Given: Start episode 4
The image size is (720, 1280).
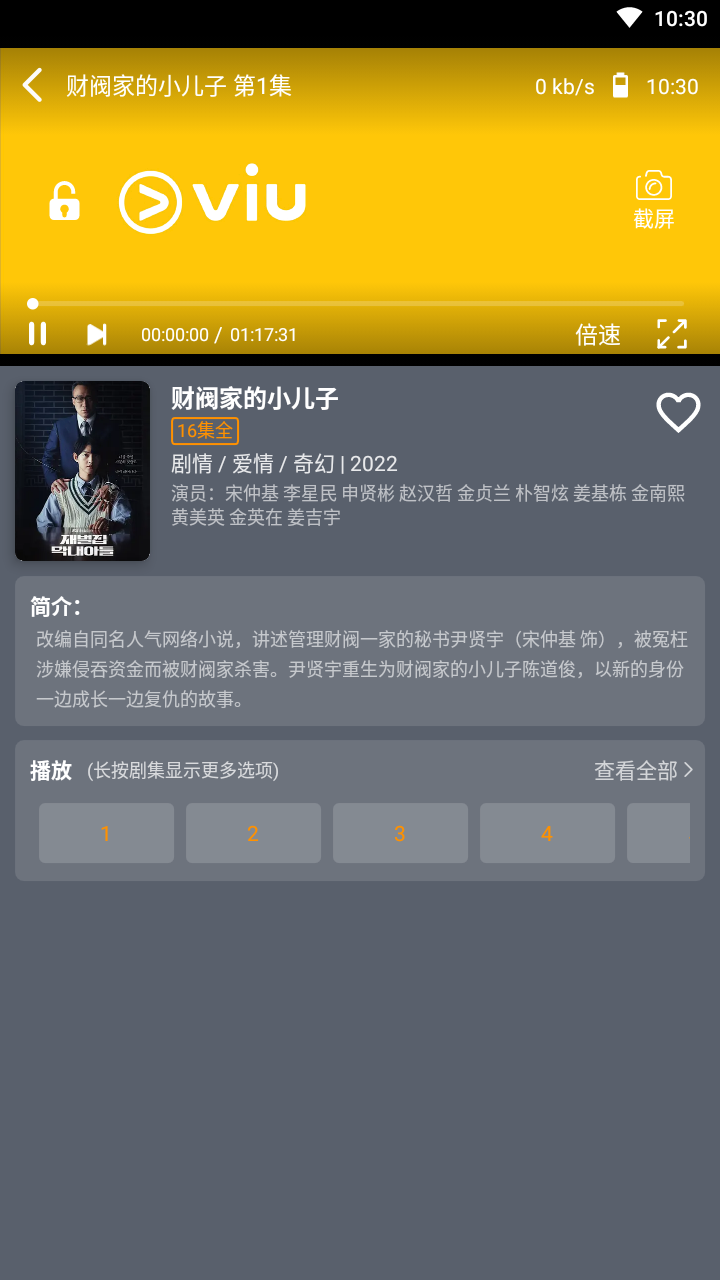Looking at the screenshot, I should pos(547,833).
